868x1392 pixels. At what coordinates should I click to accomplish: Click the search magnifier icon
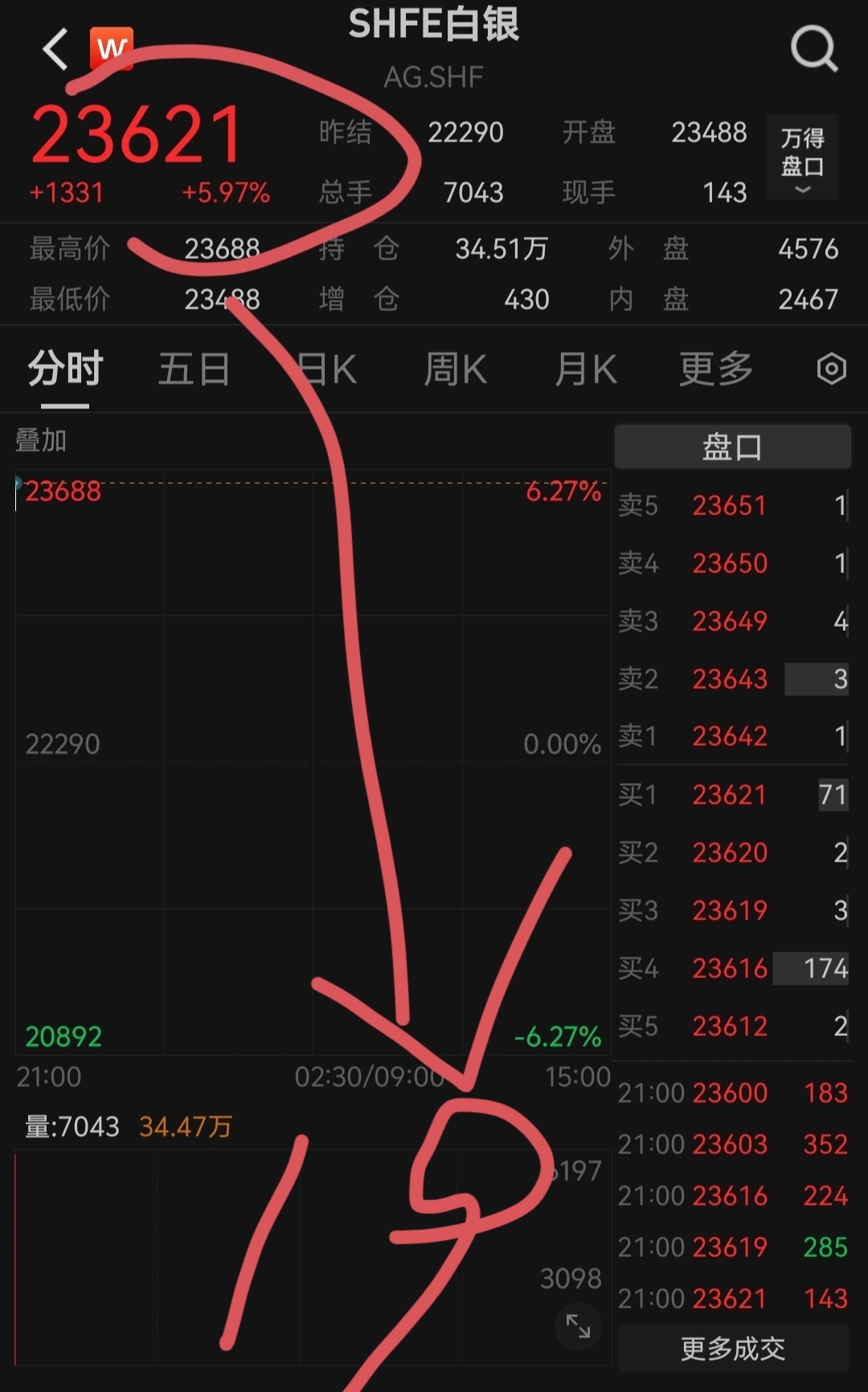(815, 48)
